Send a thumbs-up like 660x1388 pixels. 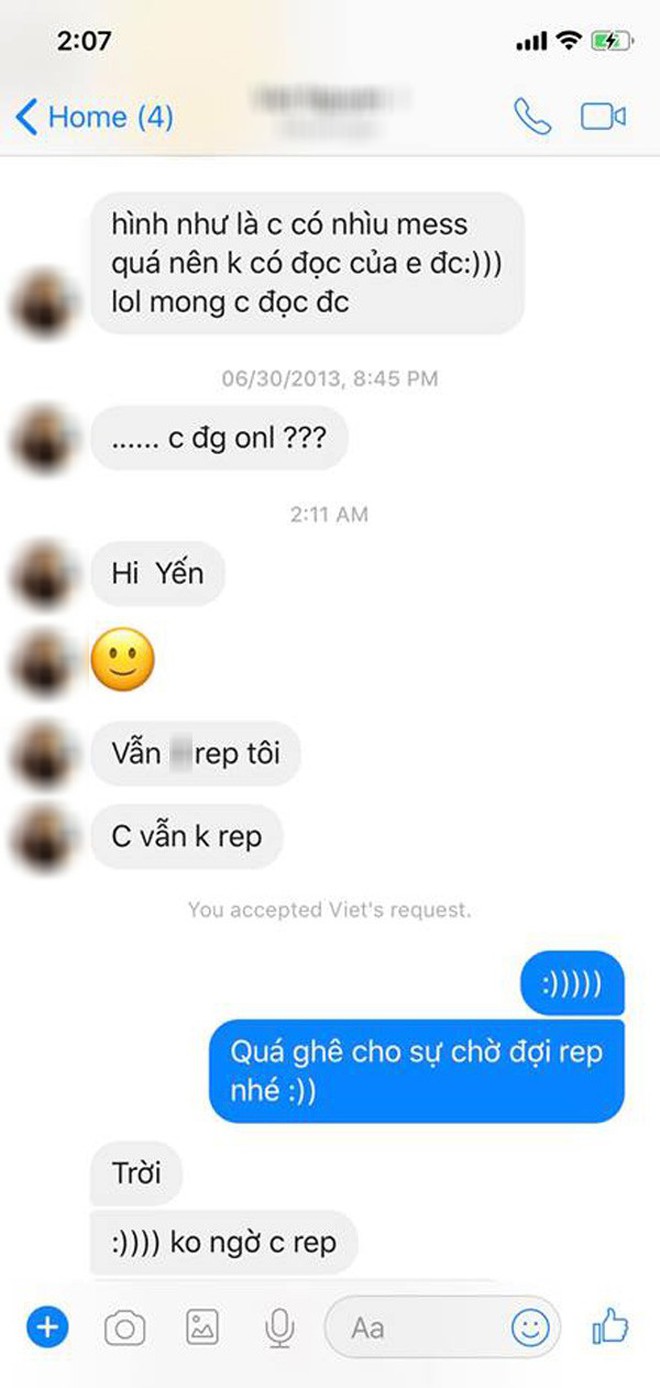(610, 1328)
